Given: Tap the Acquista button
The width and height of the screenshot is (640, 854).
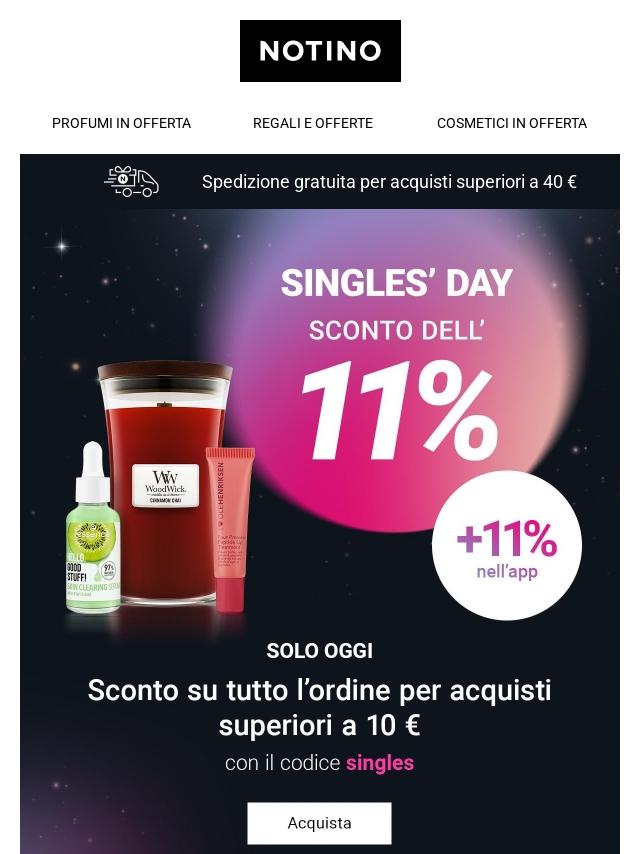Looking at the screenshot, I should tap(319, 823).
